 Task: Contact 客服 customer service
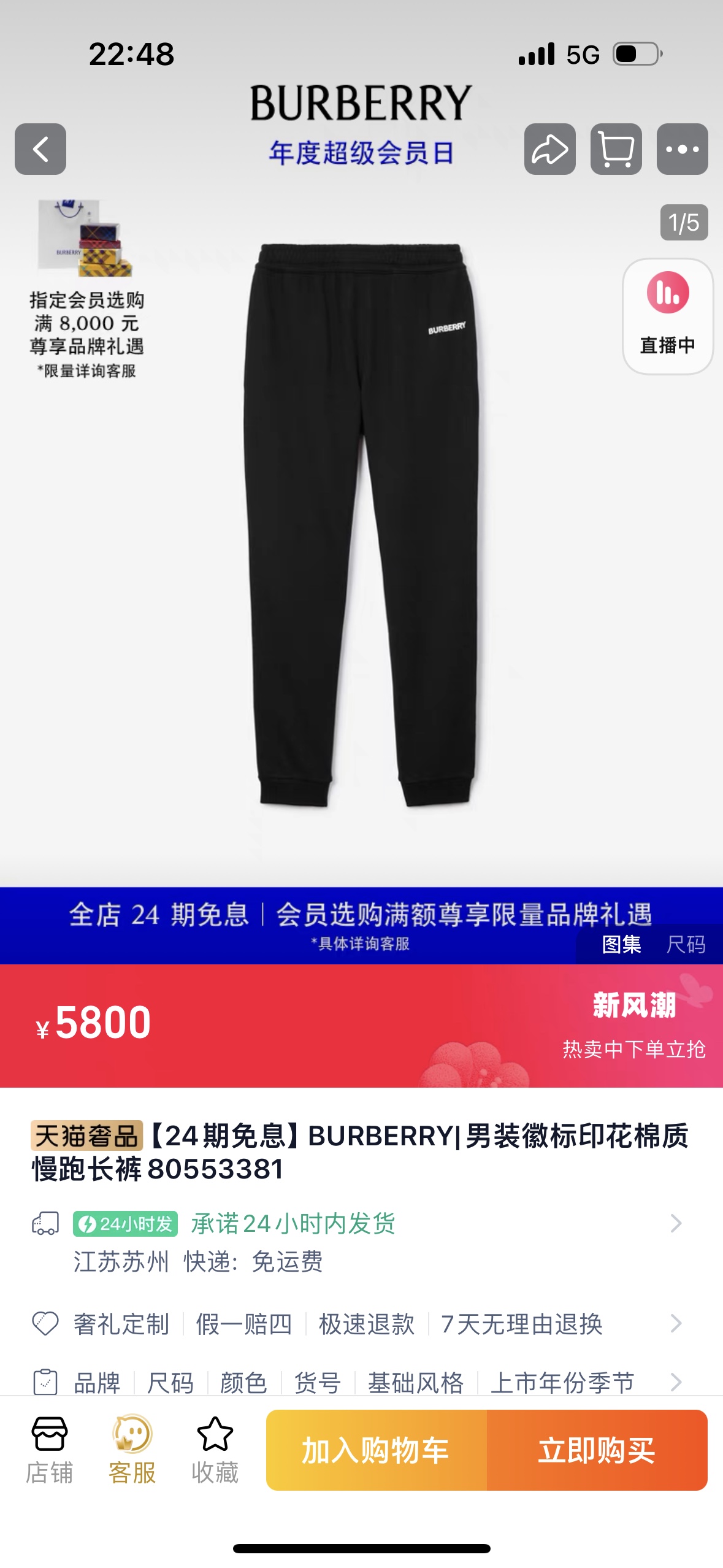(132, 1450)
